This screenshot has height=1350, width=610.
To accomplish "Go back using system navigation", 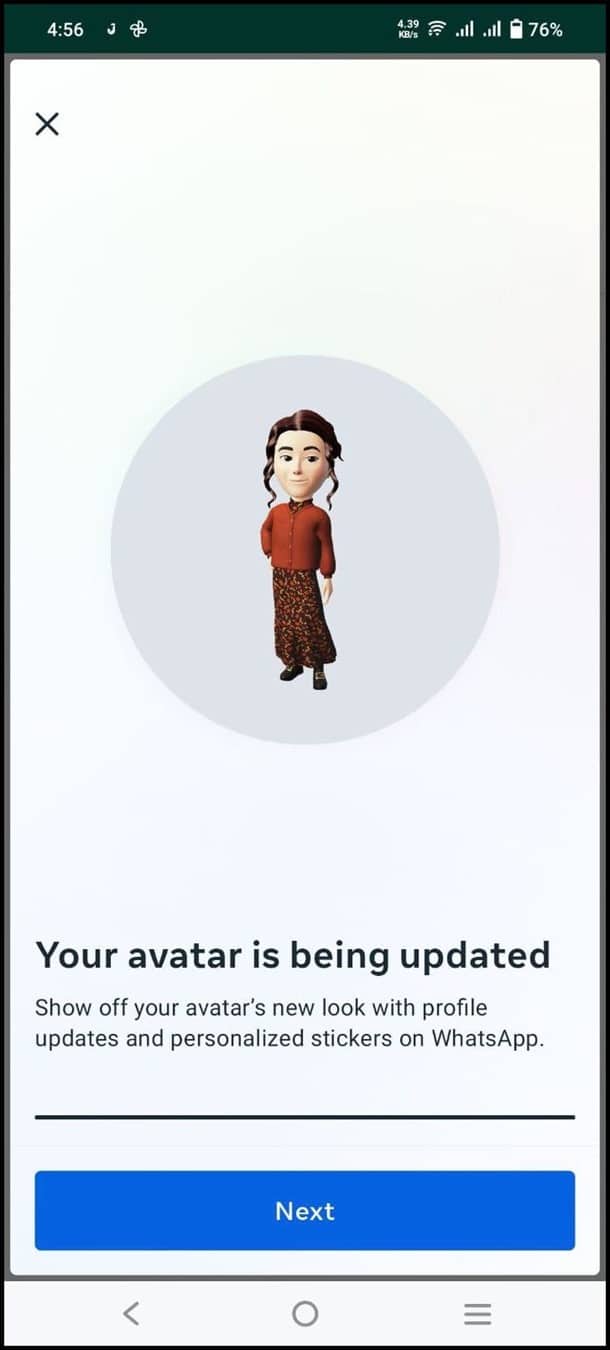I will [131, 1313].
